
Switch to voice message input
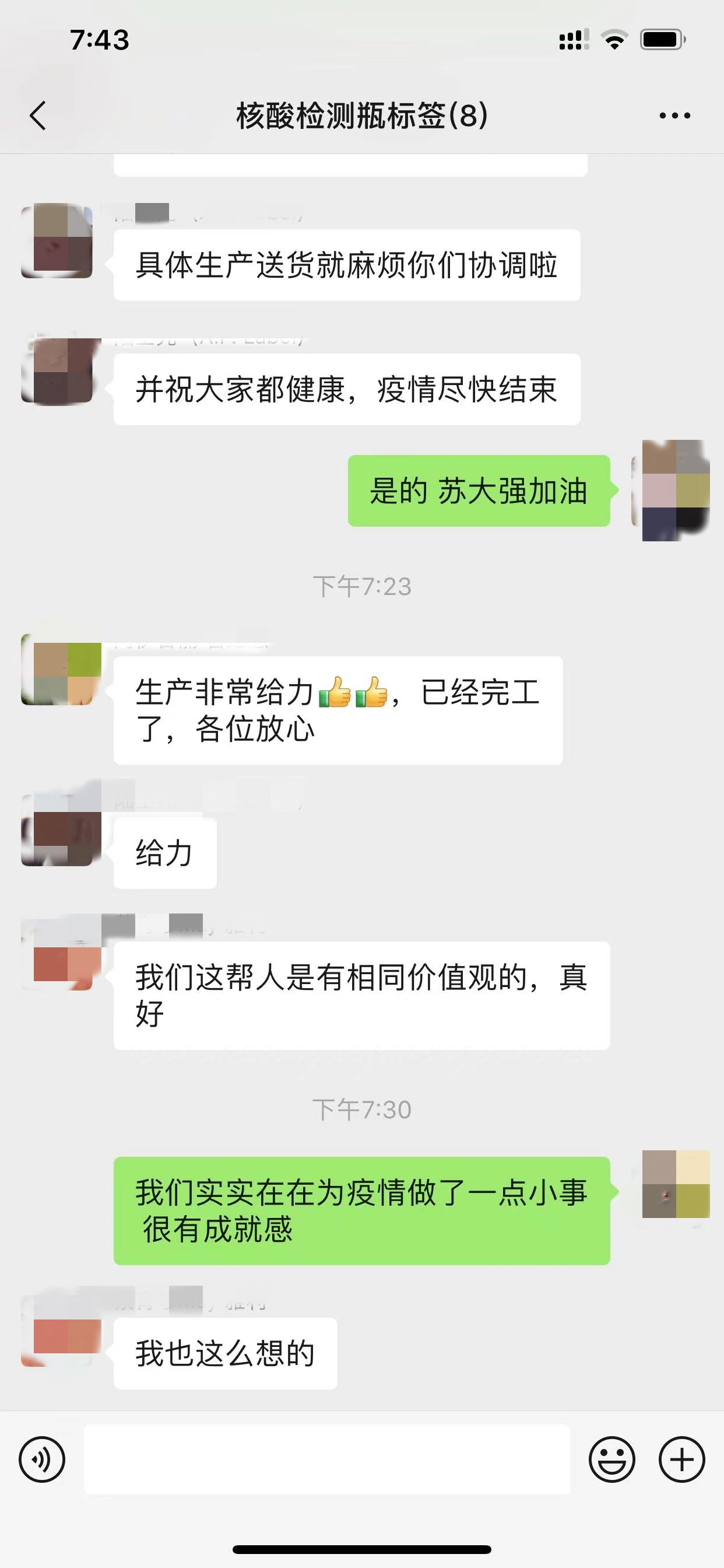(x=42, y=1459)
